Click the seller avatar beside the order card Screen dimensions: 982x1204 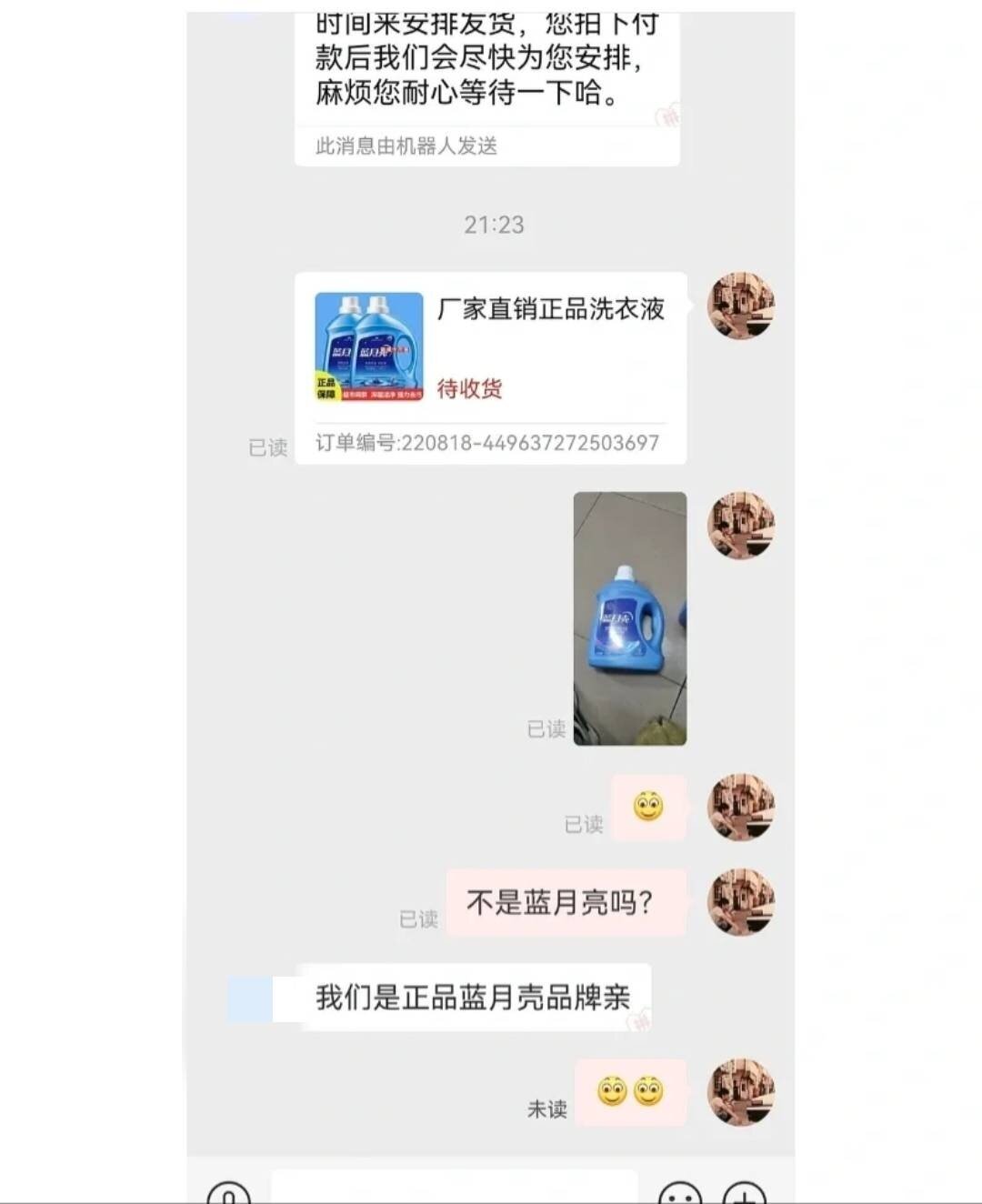(739, 307)
